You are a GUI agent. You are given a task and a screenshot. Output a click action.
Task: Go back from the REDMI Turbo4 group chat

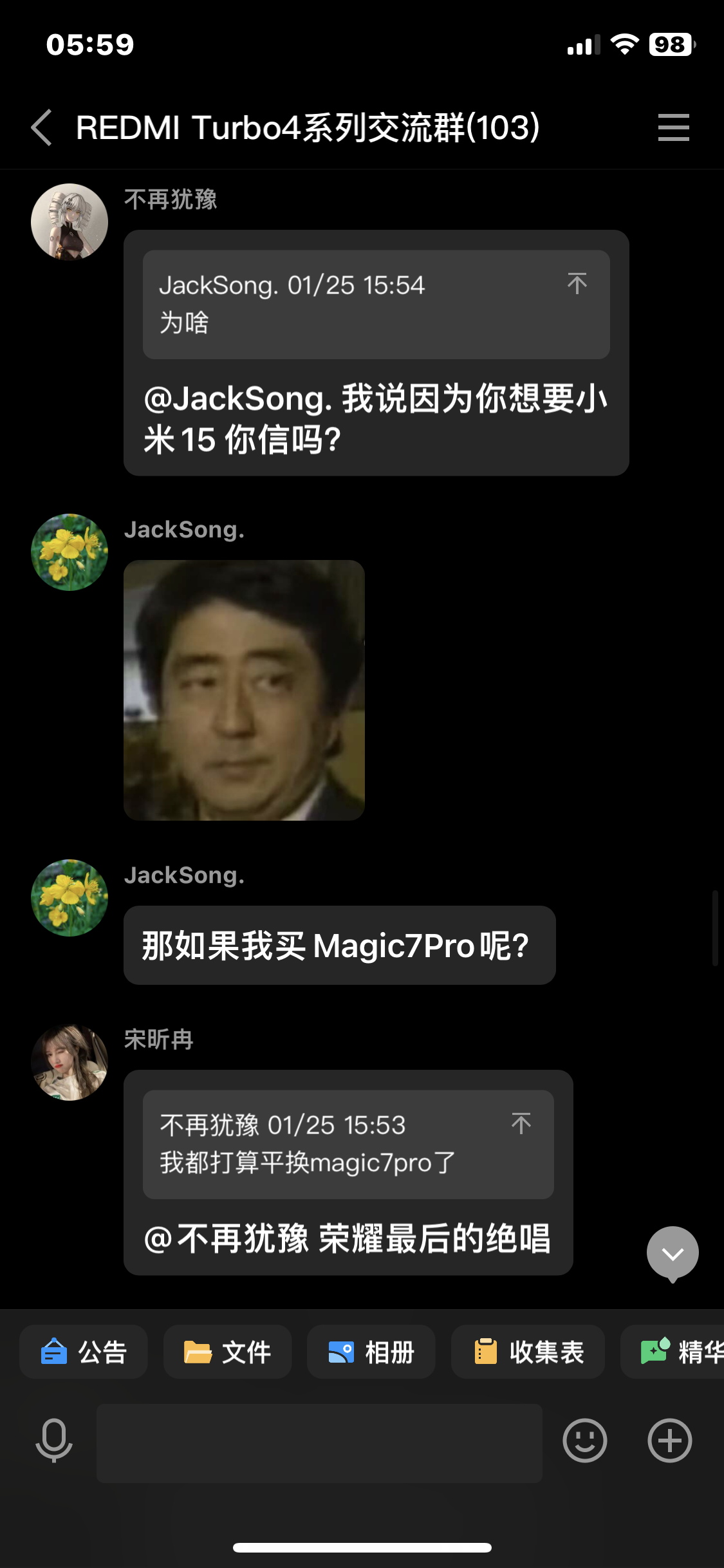pyautogui.click(x=42, y=127)
